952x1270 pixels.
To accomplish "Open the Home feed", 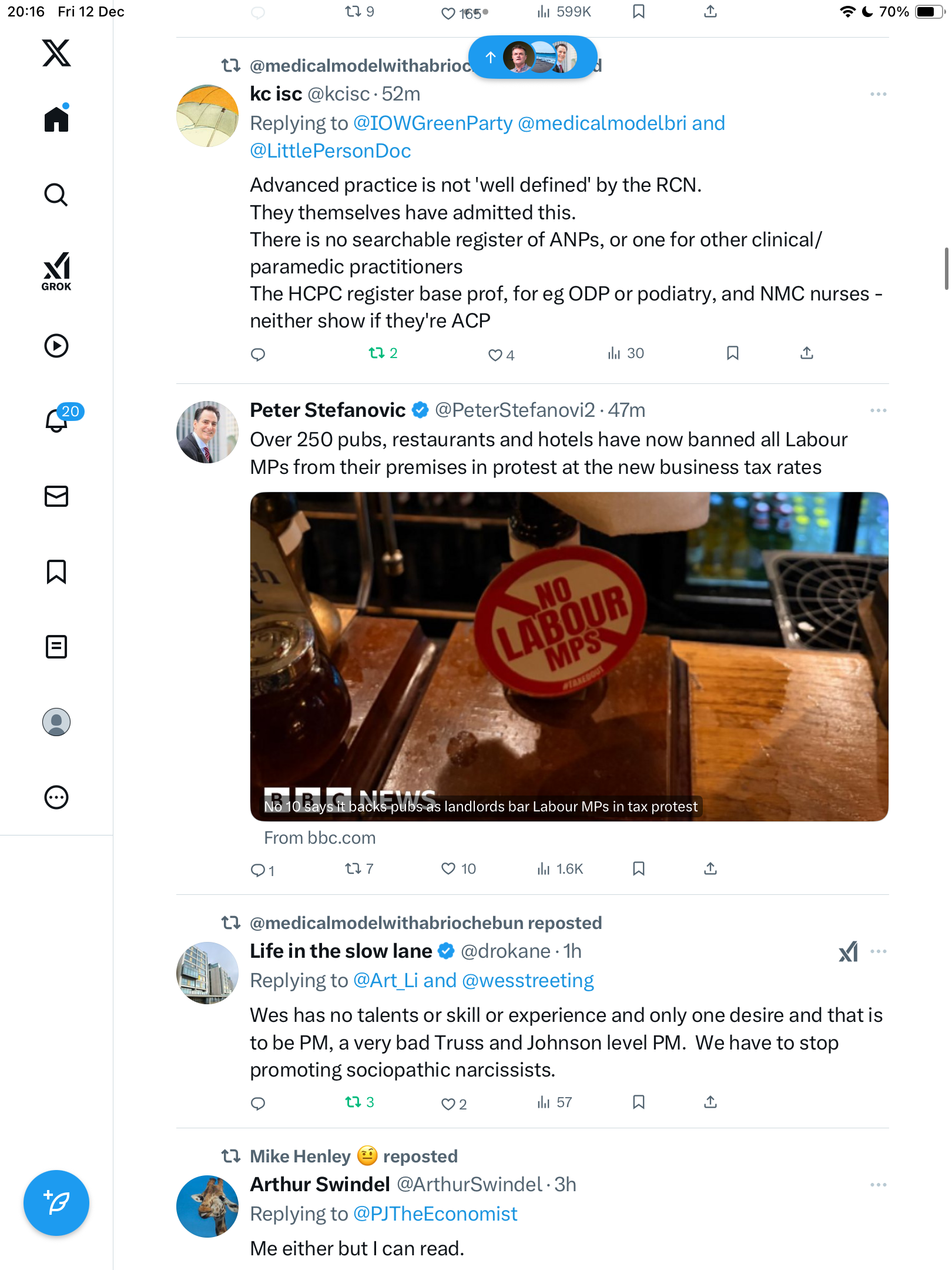I will pos(56,119).
